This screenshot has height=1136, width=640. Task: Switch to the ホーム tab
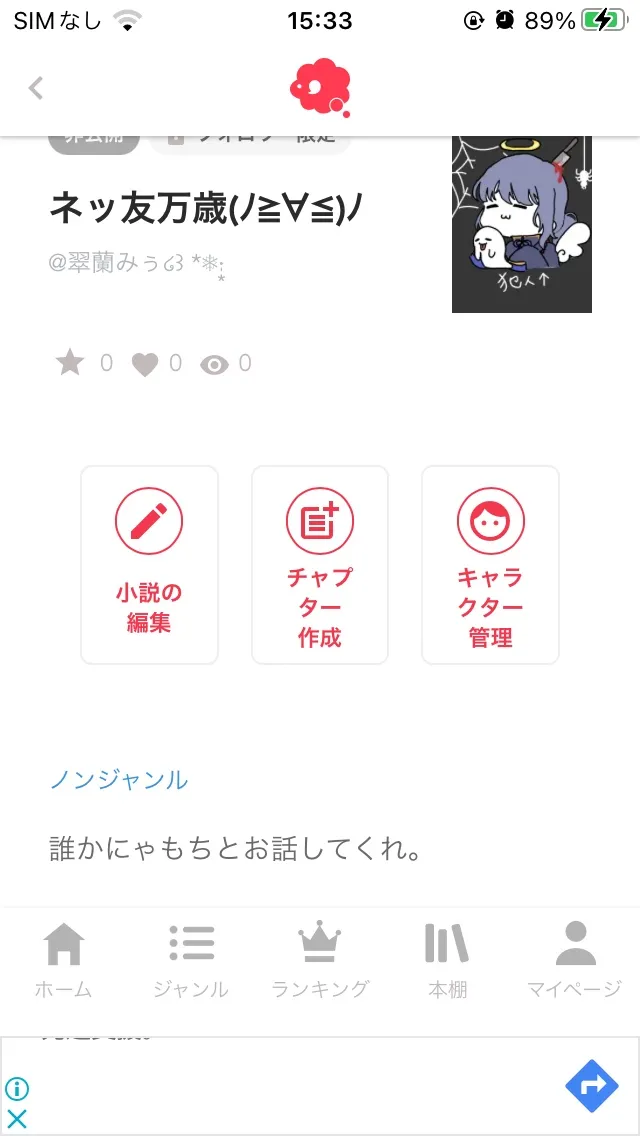(64, 961)
